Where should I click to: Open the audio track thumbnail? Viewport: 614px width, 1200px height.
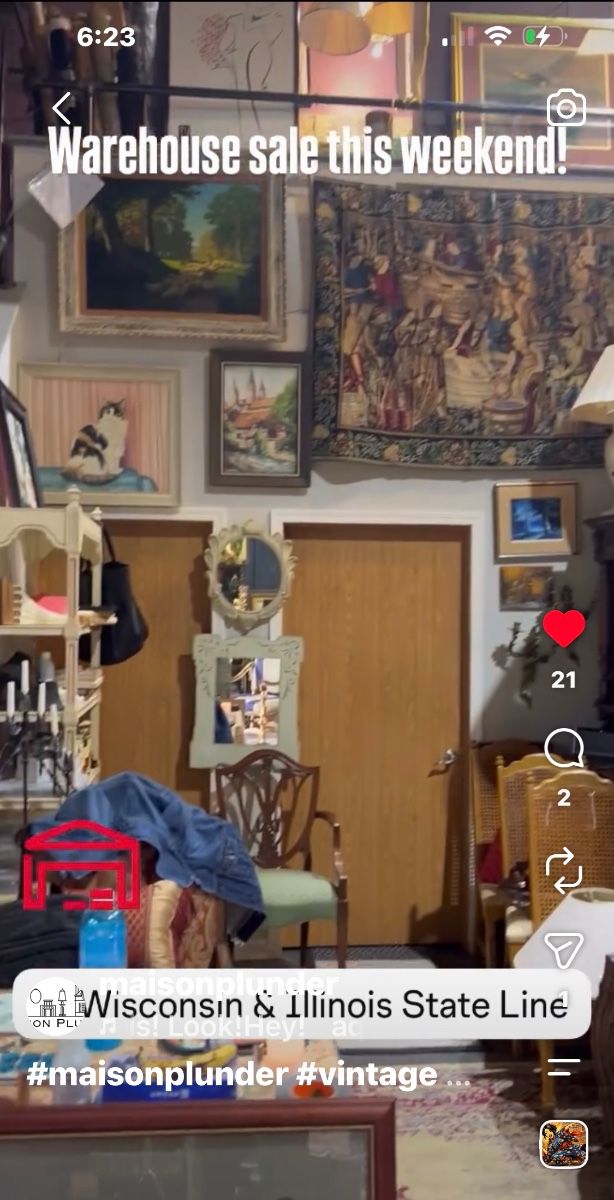click(564, 1144)
